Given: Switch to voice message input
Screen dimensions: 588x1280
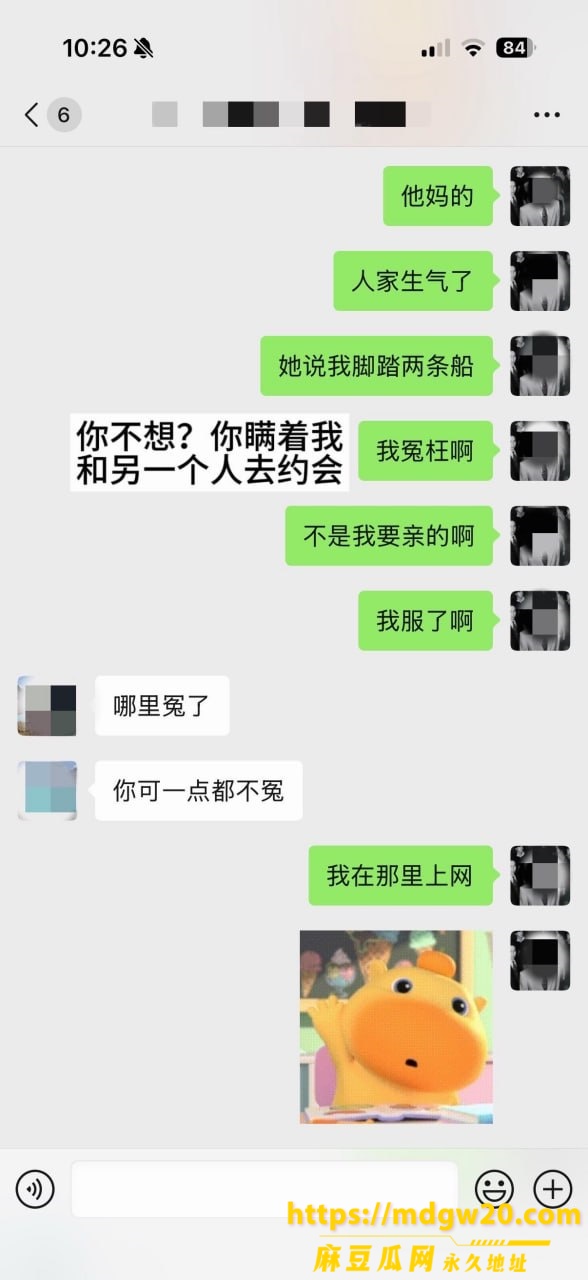Looking at the screenshot, I should (35, 1189).
